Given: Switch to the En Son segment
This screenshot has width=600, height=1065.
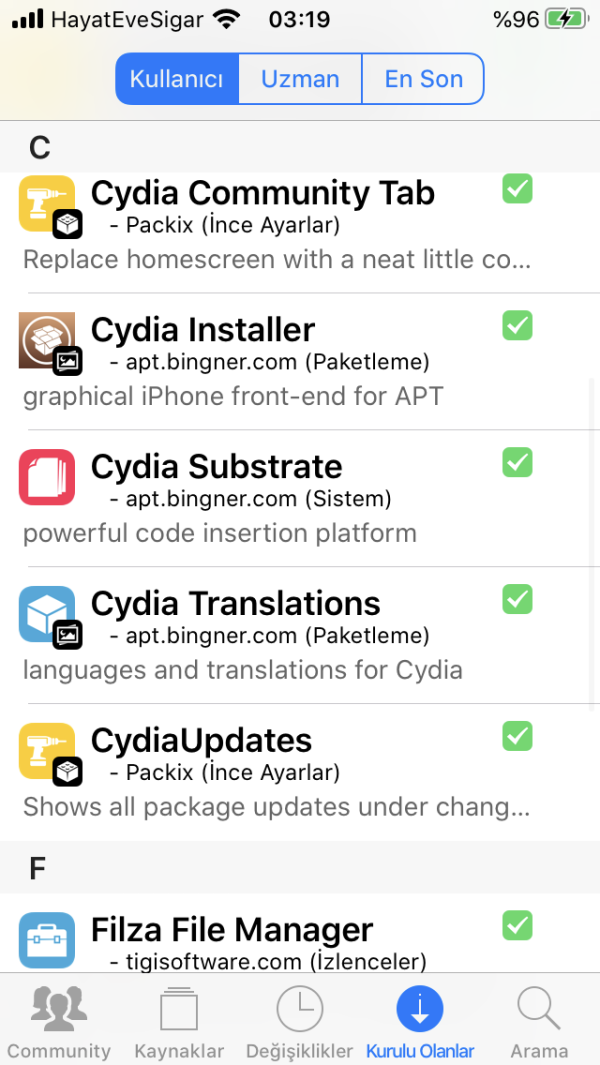Looking at the screenshot, I should pos(423,80).
